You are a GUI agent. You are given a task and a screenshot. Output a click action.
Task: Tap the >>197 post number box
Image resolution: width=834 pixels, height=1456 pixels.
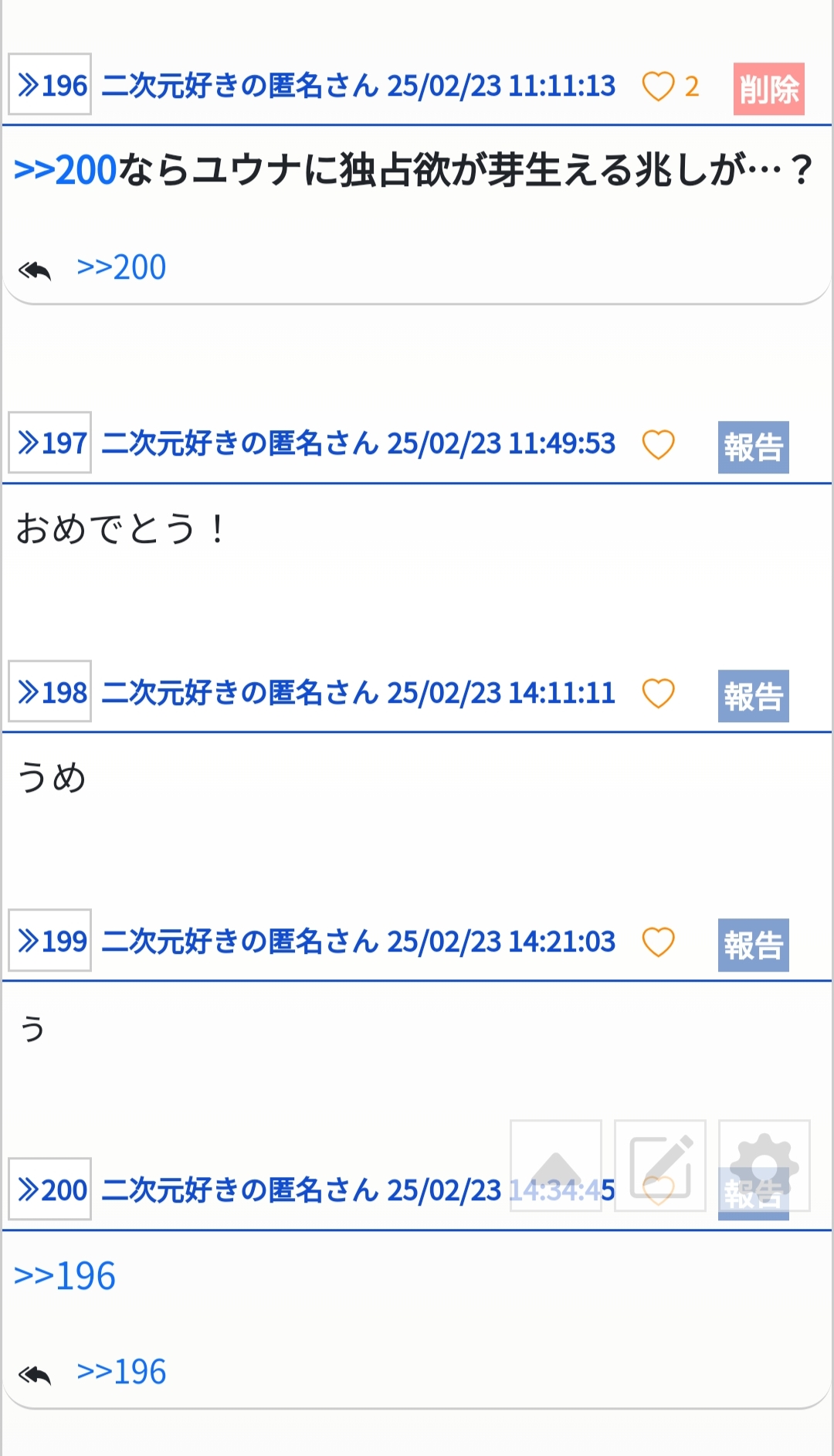[x=50, y=443]
